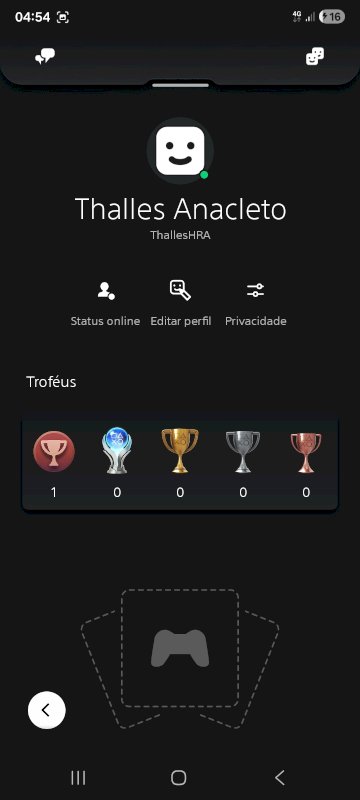Tap the handle bar below the top icons

click(x=180, y=85)
